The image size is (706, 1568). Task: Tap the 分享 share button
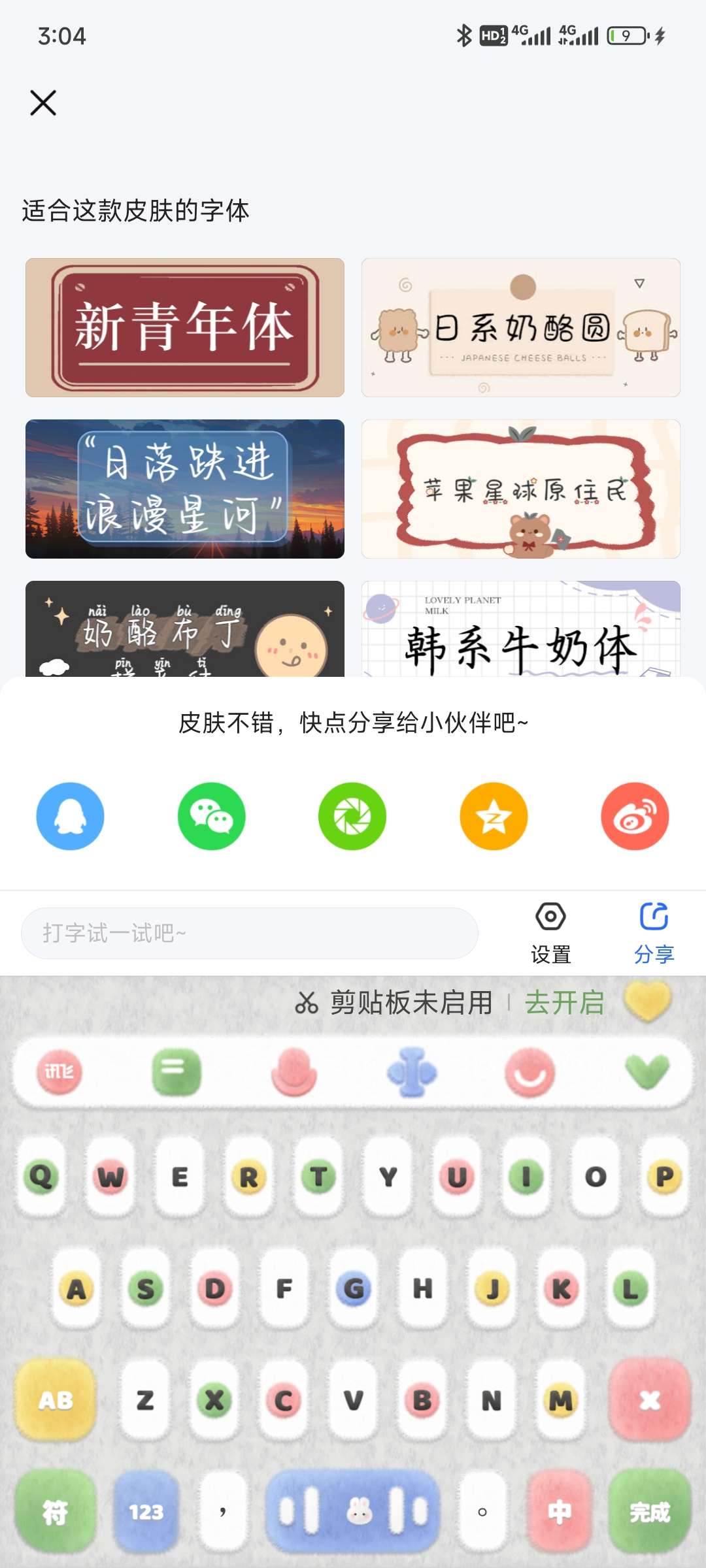654,932
